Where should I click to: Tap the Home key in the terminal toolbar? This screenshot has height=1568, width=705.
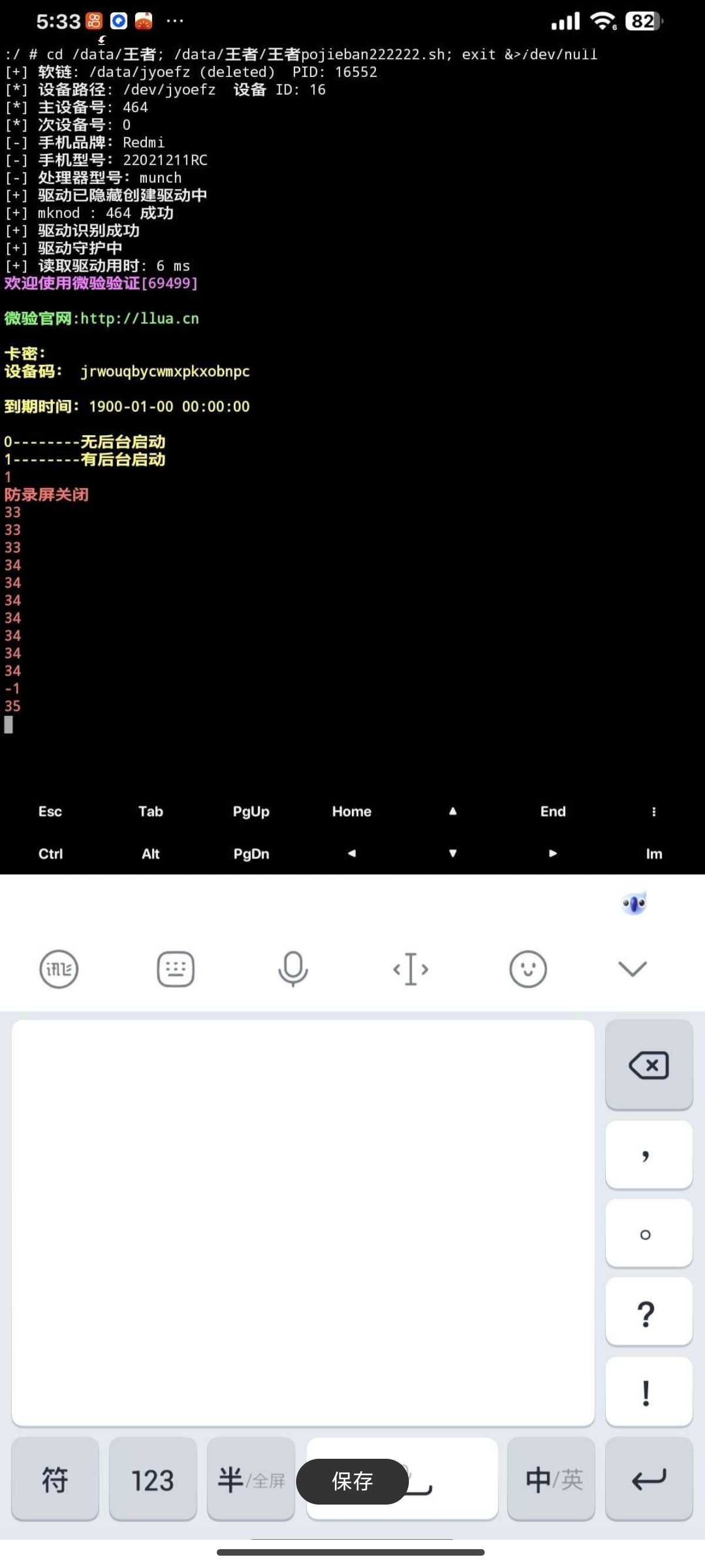click(352, 812)
